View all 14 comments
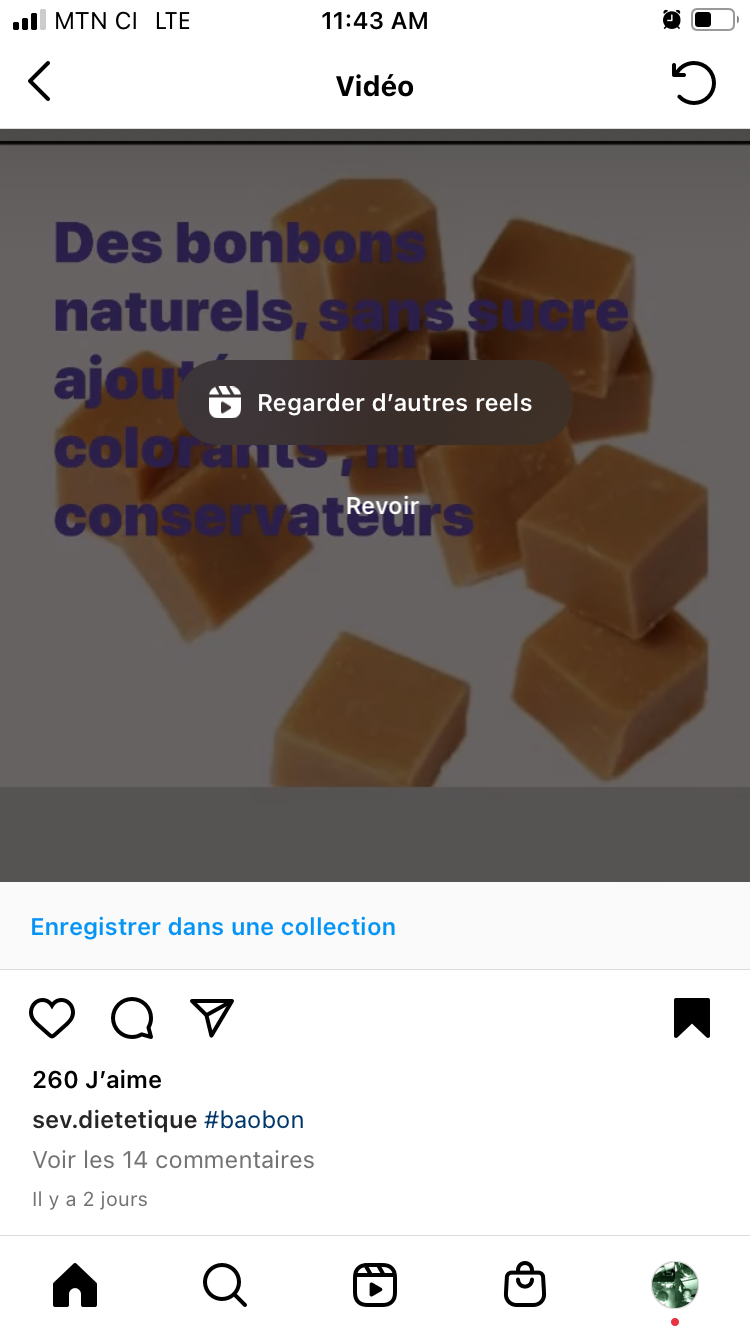Screen dimensions: 750x1334 [x=174, y=1160]
